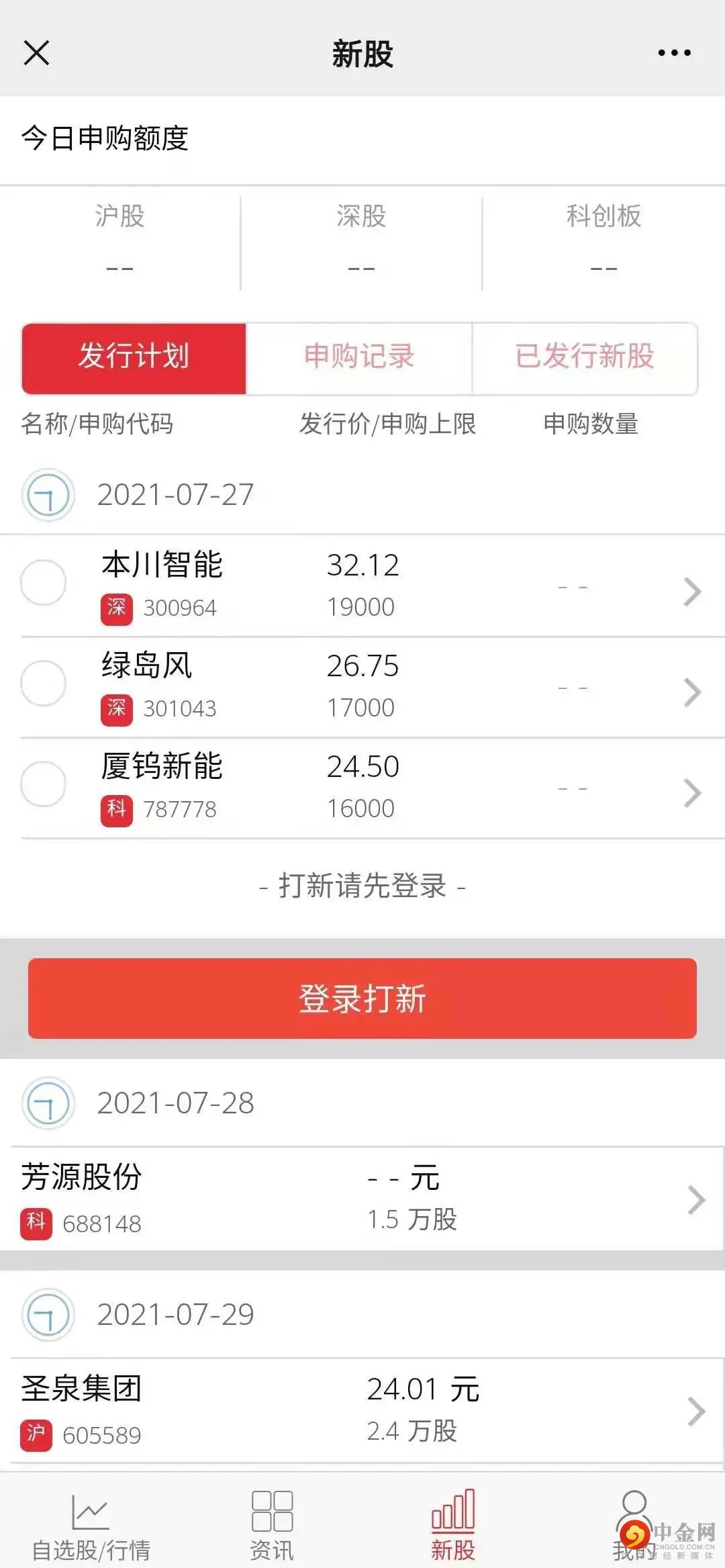Go to the 自选股/行情 tab
Viewport: 725px width, 1568px height.
[x=91, y=1526]
